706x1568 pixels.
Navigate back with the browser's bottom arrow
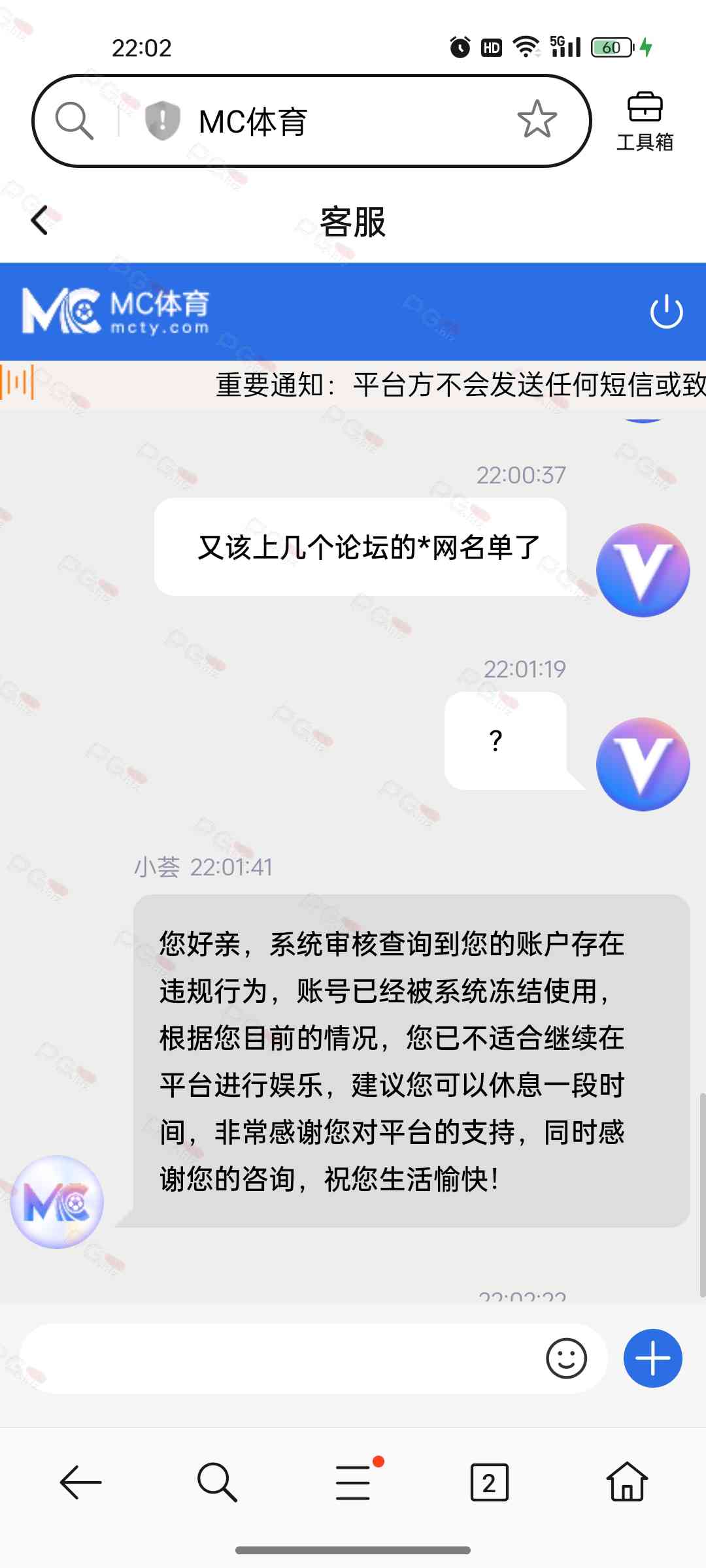(x=80, y=1482)
